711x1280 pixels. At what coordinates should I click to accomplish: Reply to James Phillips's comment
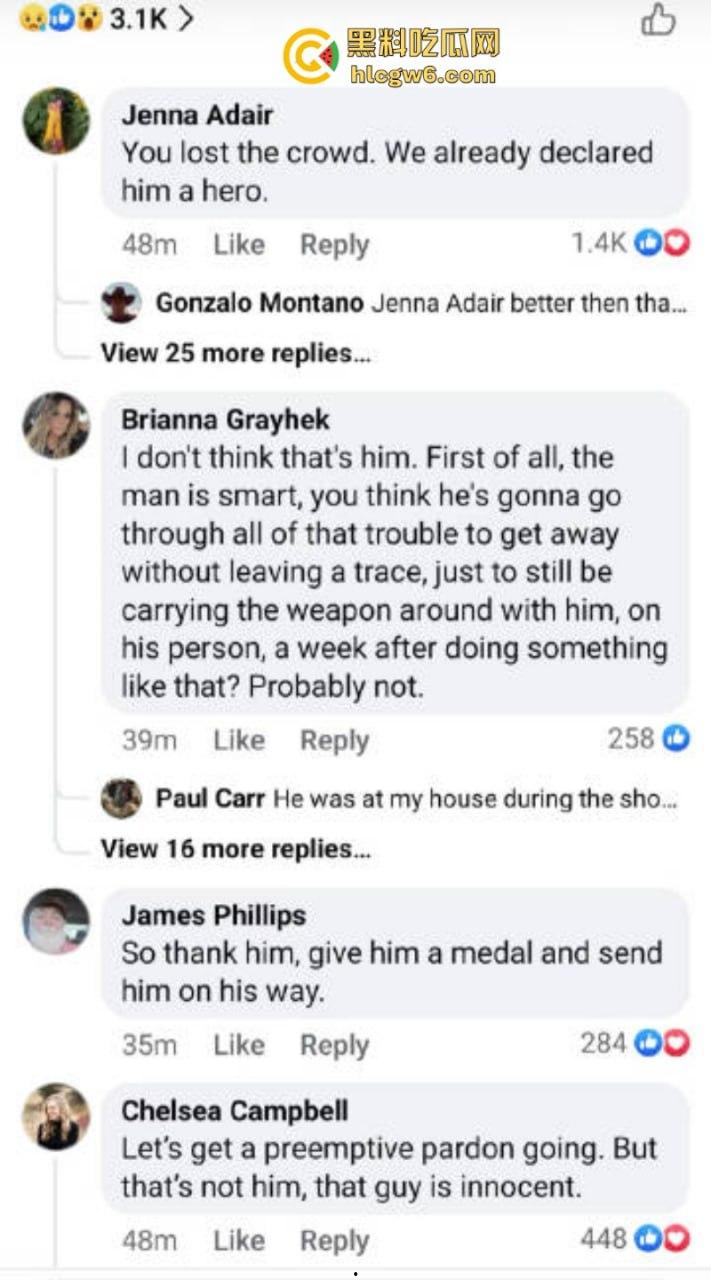point(334,1045)
